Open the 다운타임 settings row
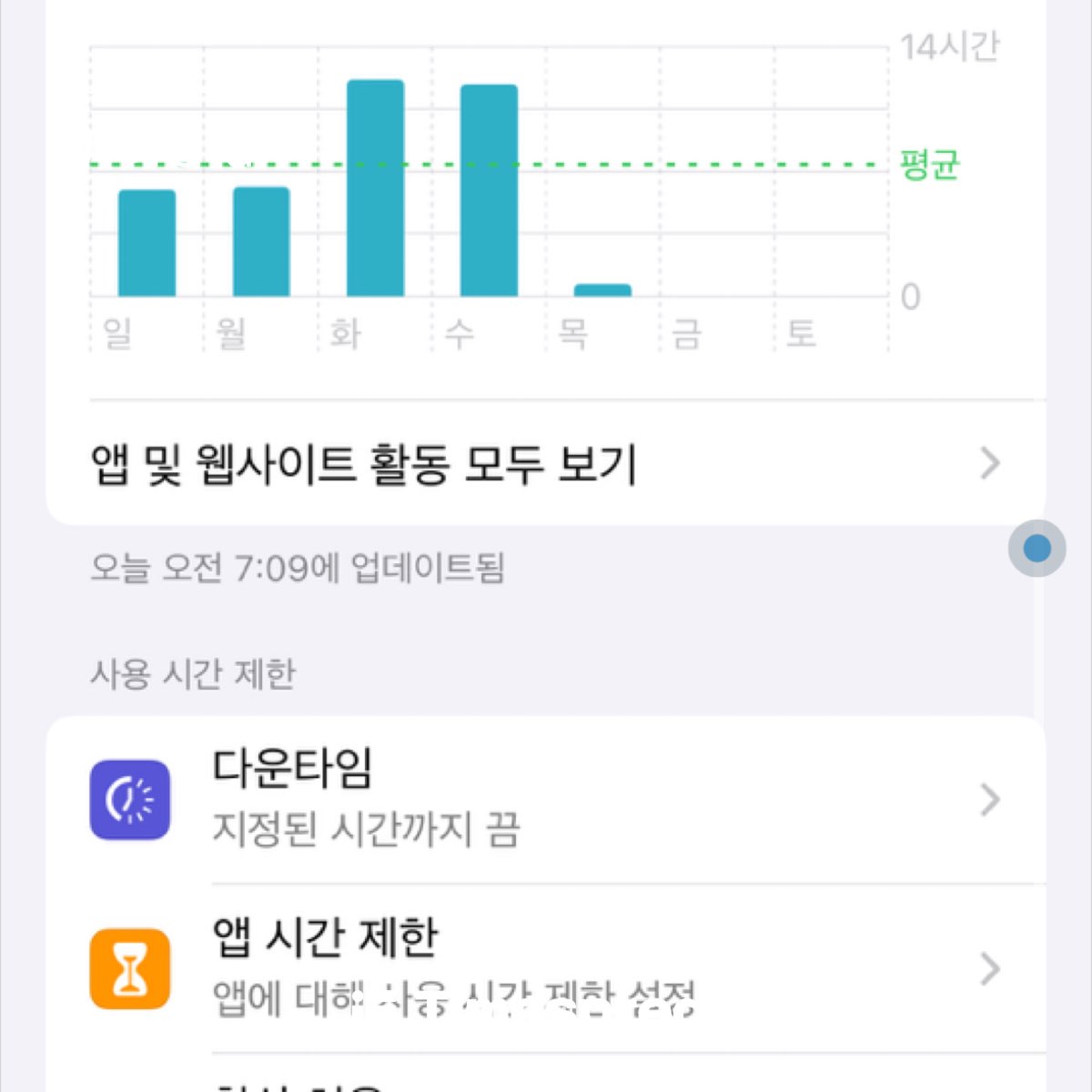Viewport: 1092px width, 1092px height. point(544,799)
